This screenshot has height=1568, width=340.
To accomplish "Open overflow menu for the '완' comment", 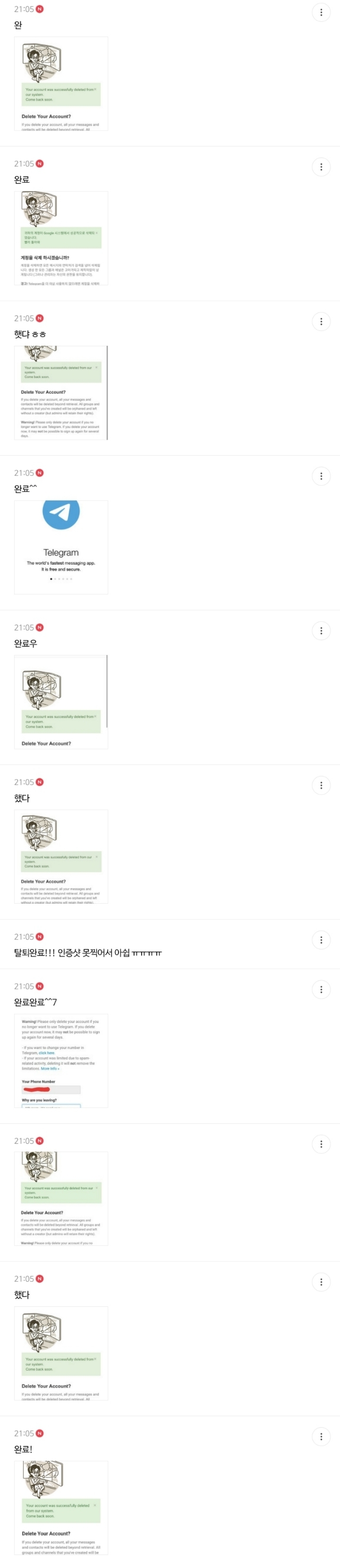I will coord(321,12).
